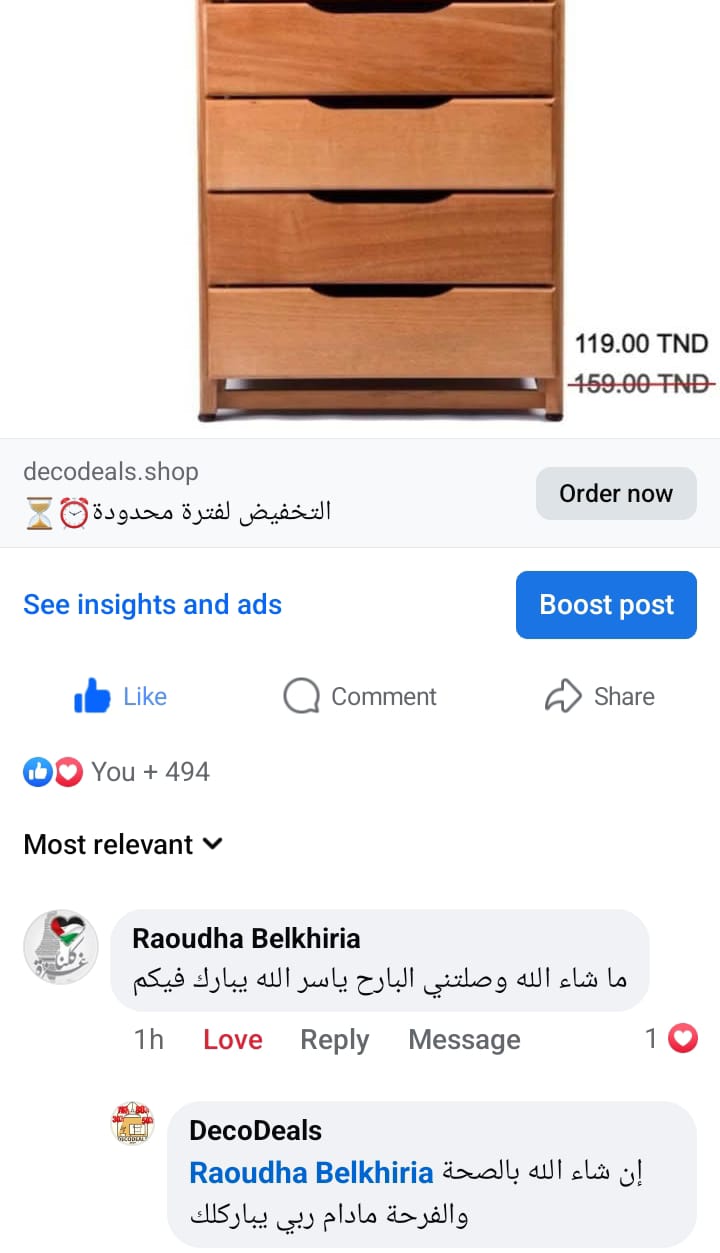Open the tagged Raoudha Belkhiria mention
This screenshot has width=720, height=1253.
coord(311,1173)
